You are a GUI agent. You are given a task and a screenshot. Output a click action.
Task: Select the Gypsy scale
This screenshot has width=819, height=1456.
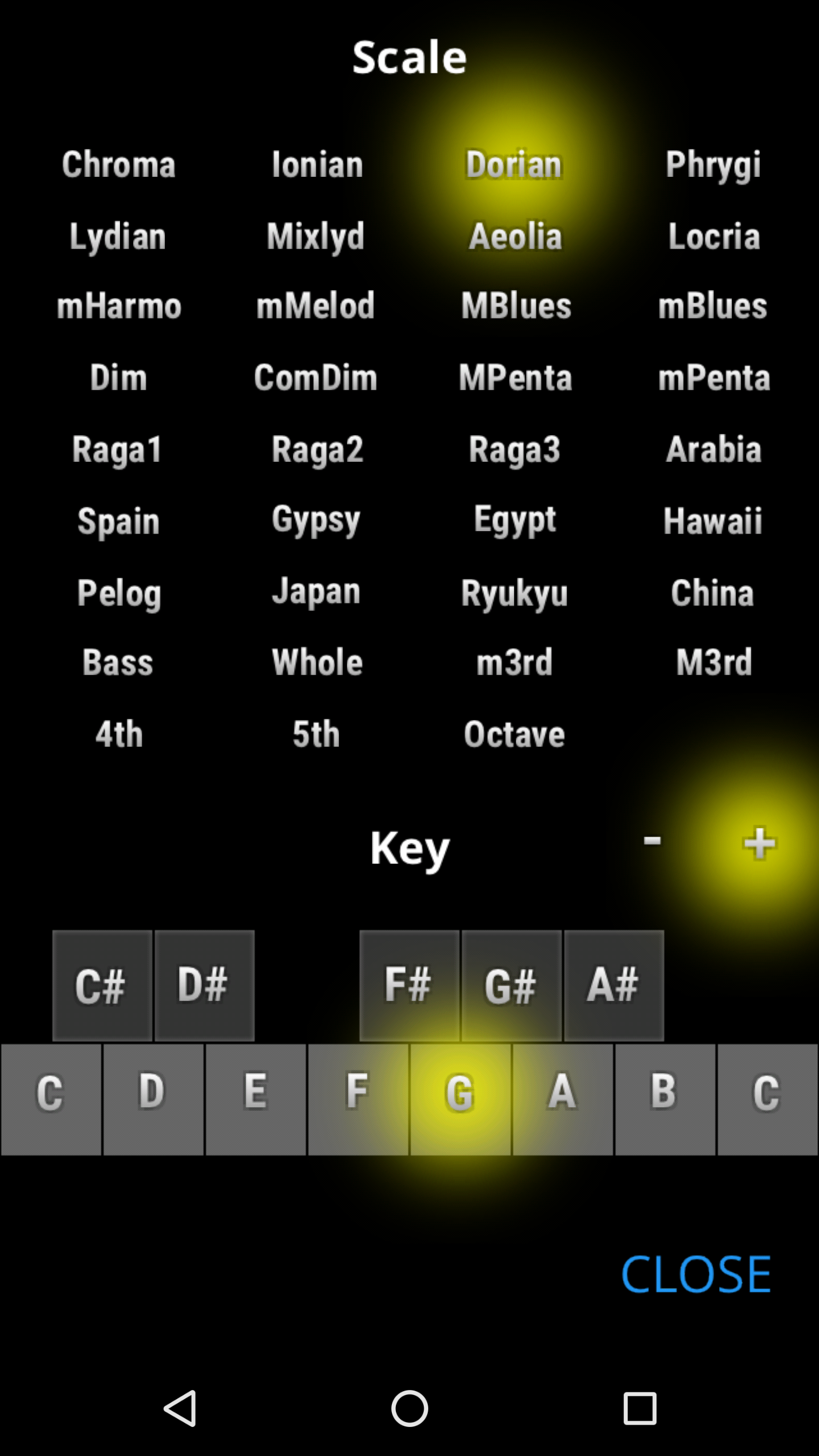click(316, 520)
